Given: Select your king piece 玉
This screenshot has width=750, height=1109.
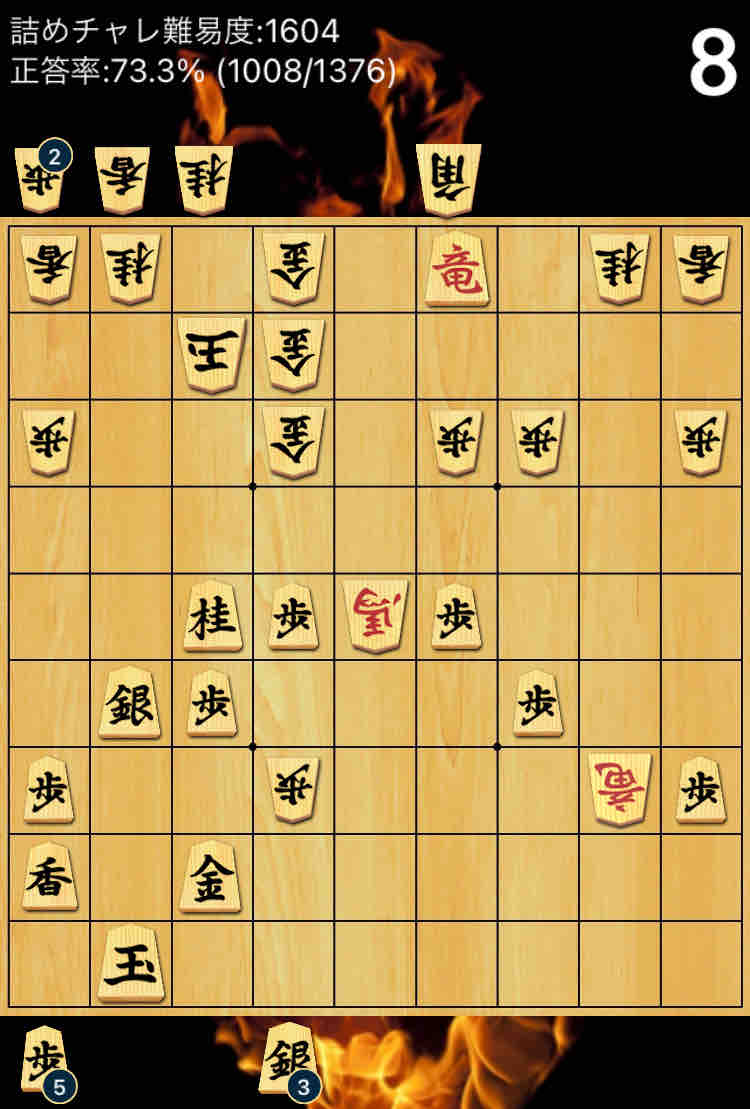Looking at the screenshot, I should [130, 964].
